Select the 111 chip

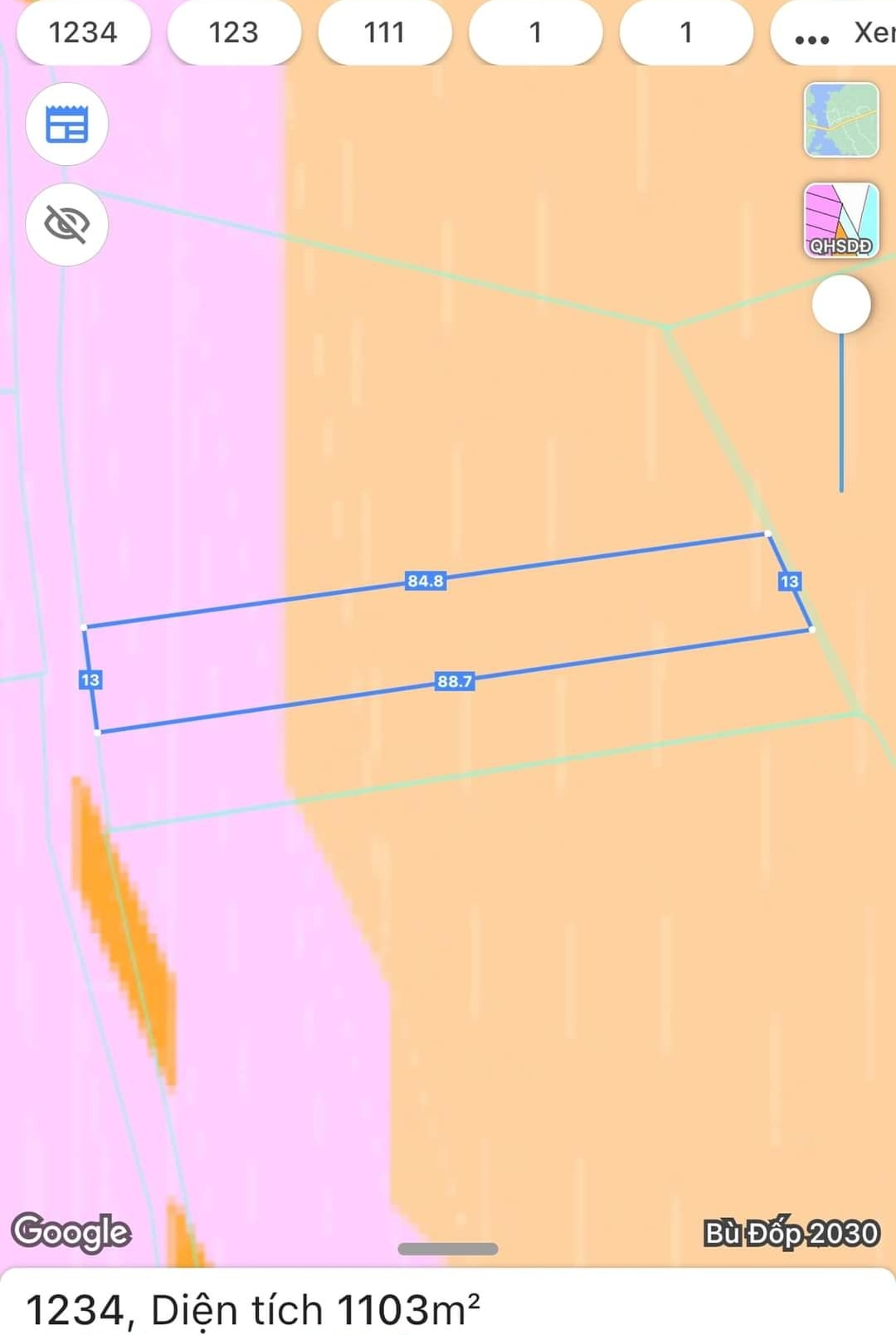pyautogui.click(x=384, y=32)
